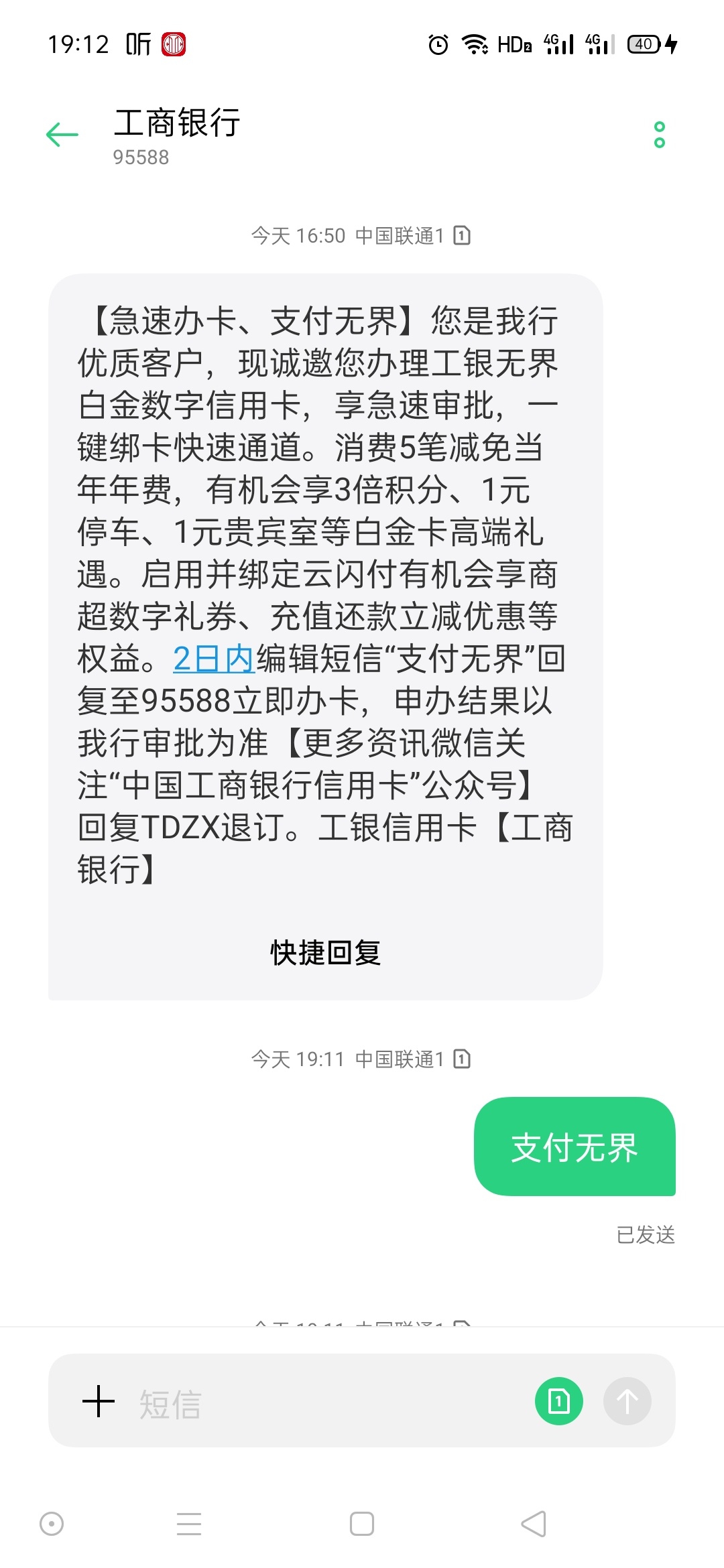Tap the 快捷回复 quick reply button

point(326,952)
